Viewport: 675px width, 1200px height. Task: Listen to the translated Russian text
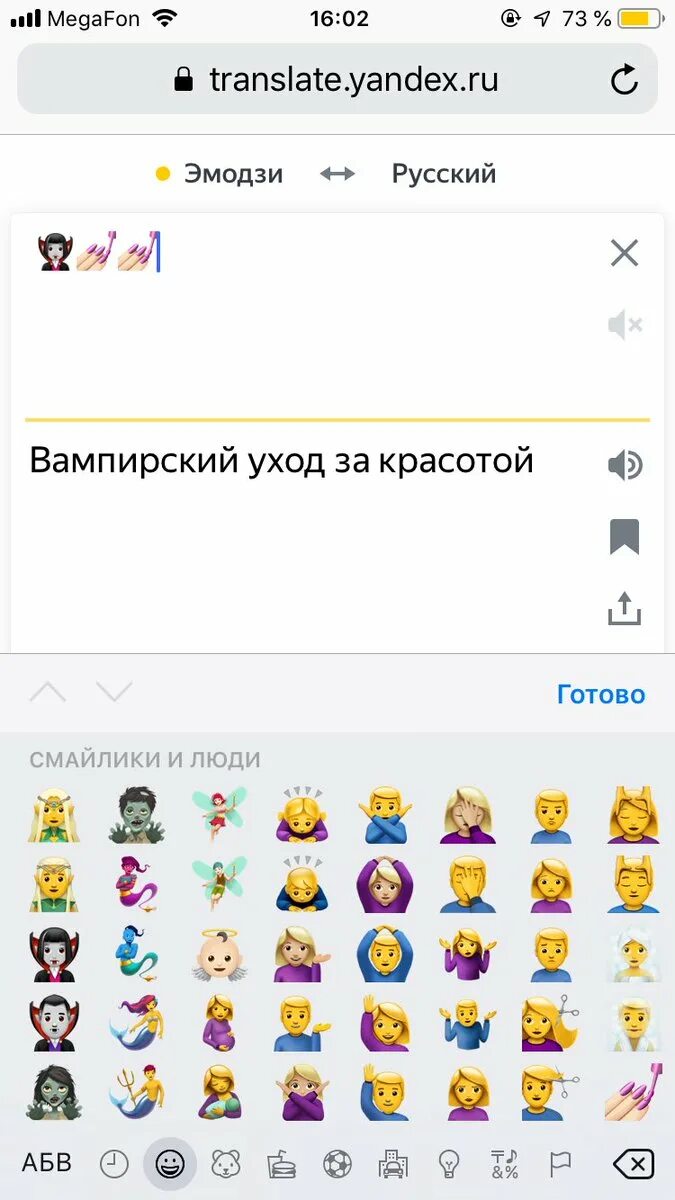tap(625, 465)
